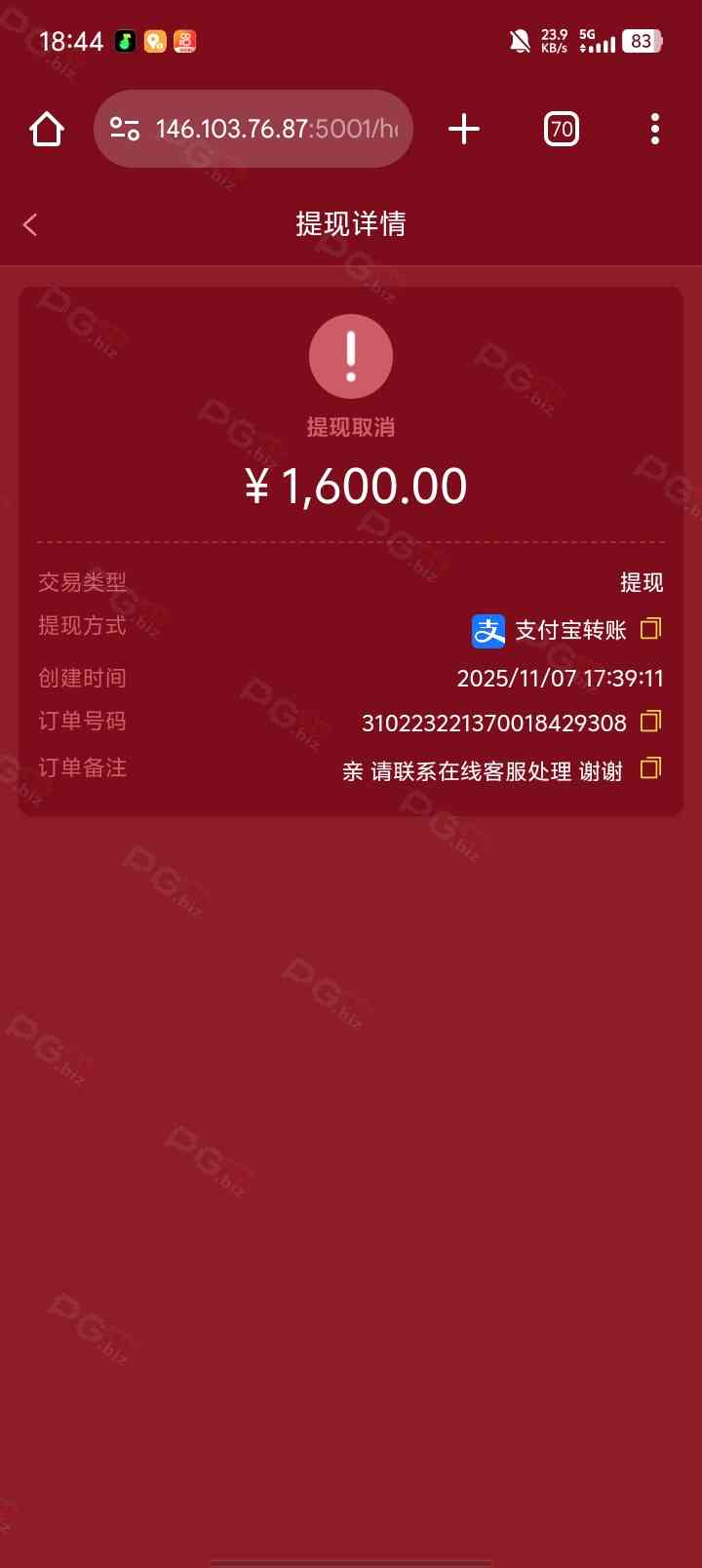Image resolution: width=702 pixels, height=1568 pixels.
Task: Copy the order number 310223221370018429308
Action: pyautogui.click(x=650, y=722)
